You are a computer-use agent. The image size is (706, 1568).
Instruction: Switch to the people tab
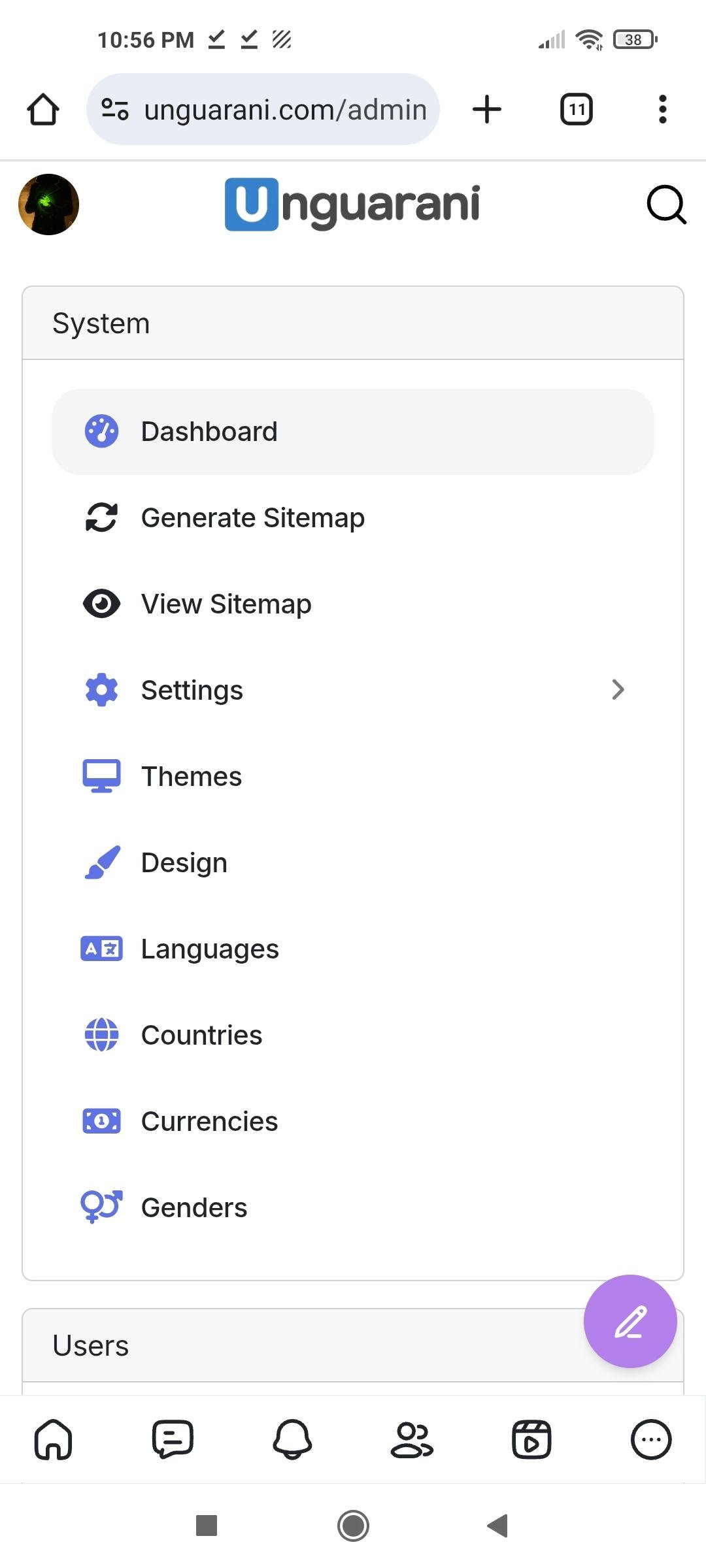click(412, 1439)
